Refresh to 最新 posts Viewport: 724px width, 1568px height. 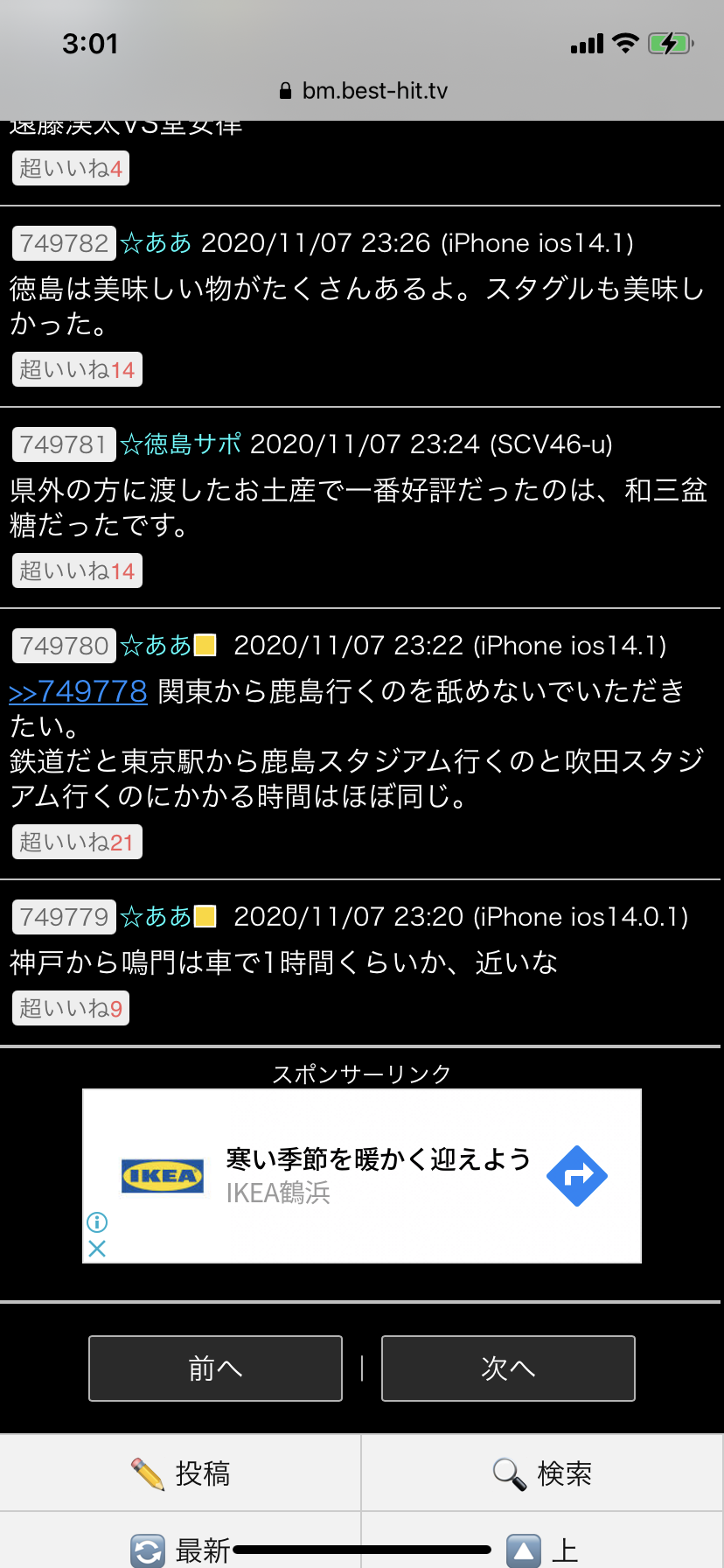(x=181, y=1550)
